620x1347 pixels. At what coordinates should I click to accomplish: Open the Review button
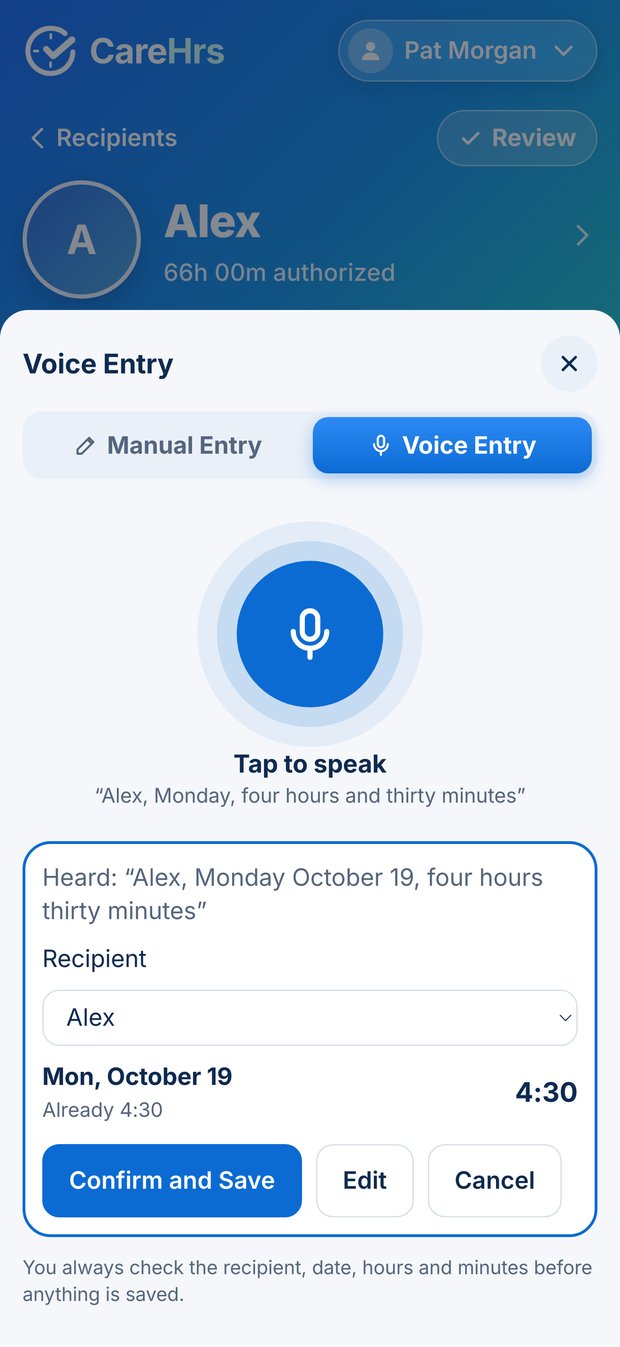tap(517, 138)
